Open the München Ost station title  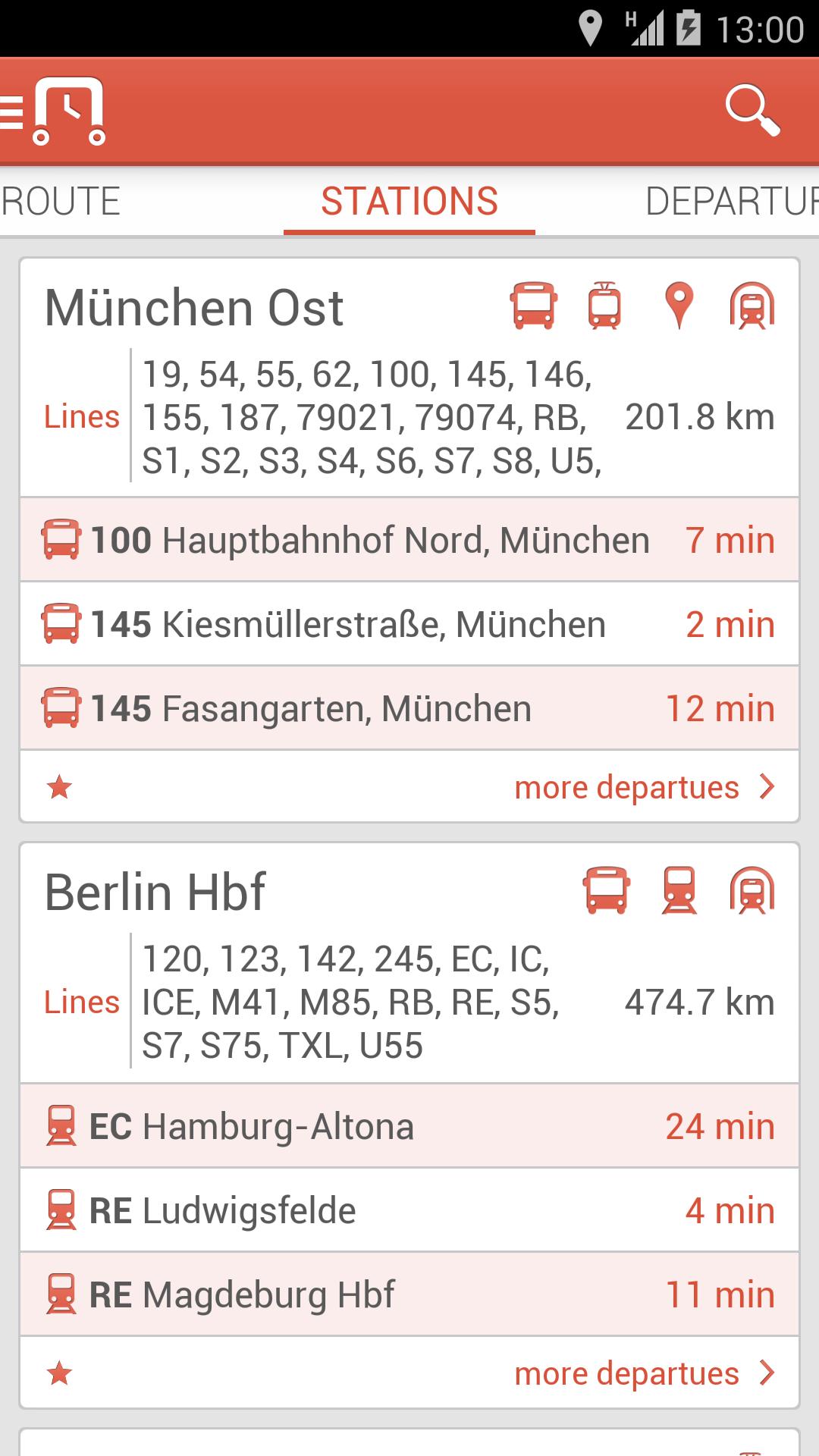pyautogui.click(x=194, y=307)
